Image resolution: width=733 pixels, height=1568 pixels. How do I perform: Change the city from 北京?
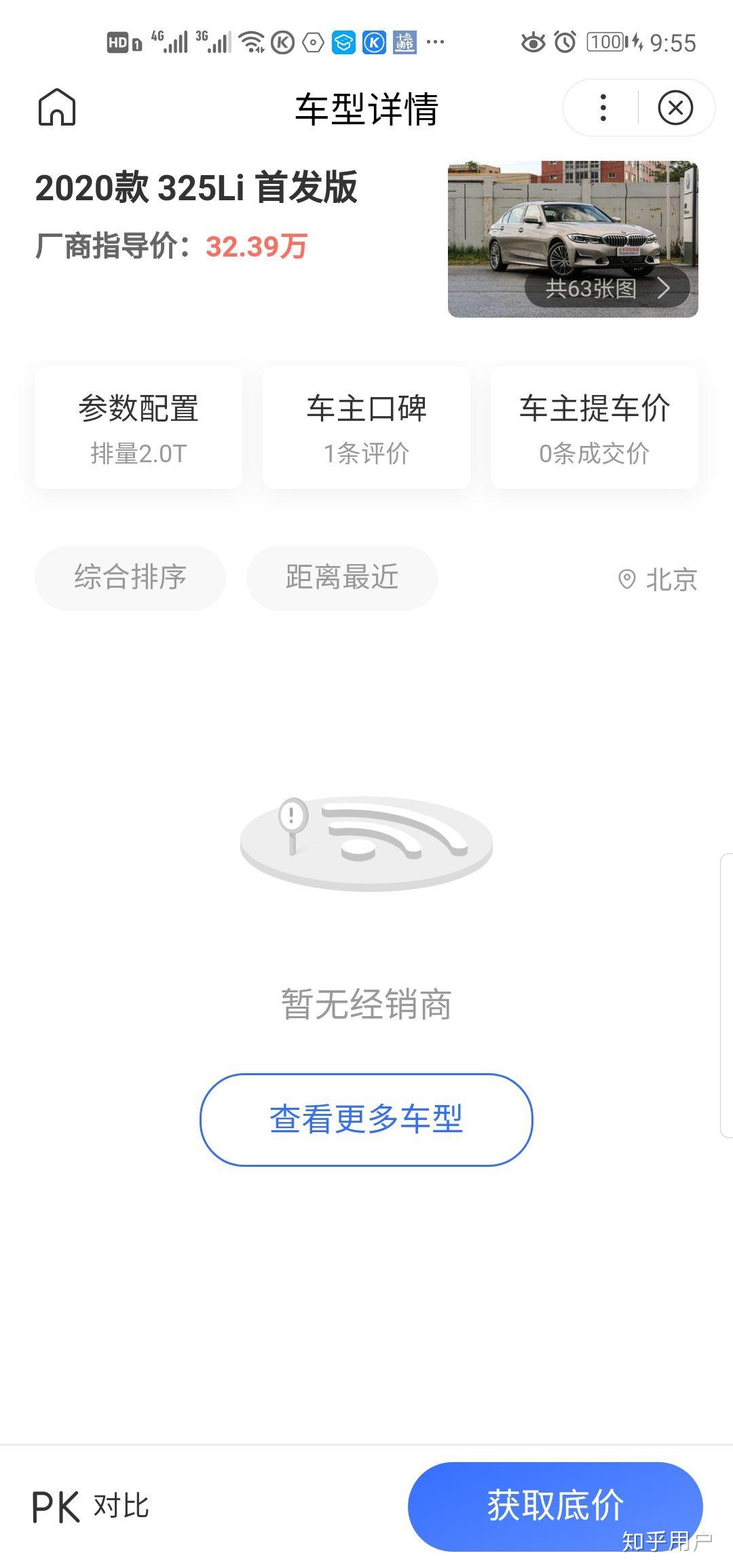pyautogui.click(x=658, y=580)
